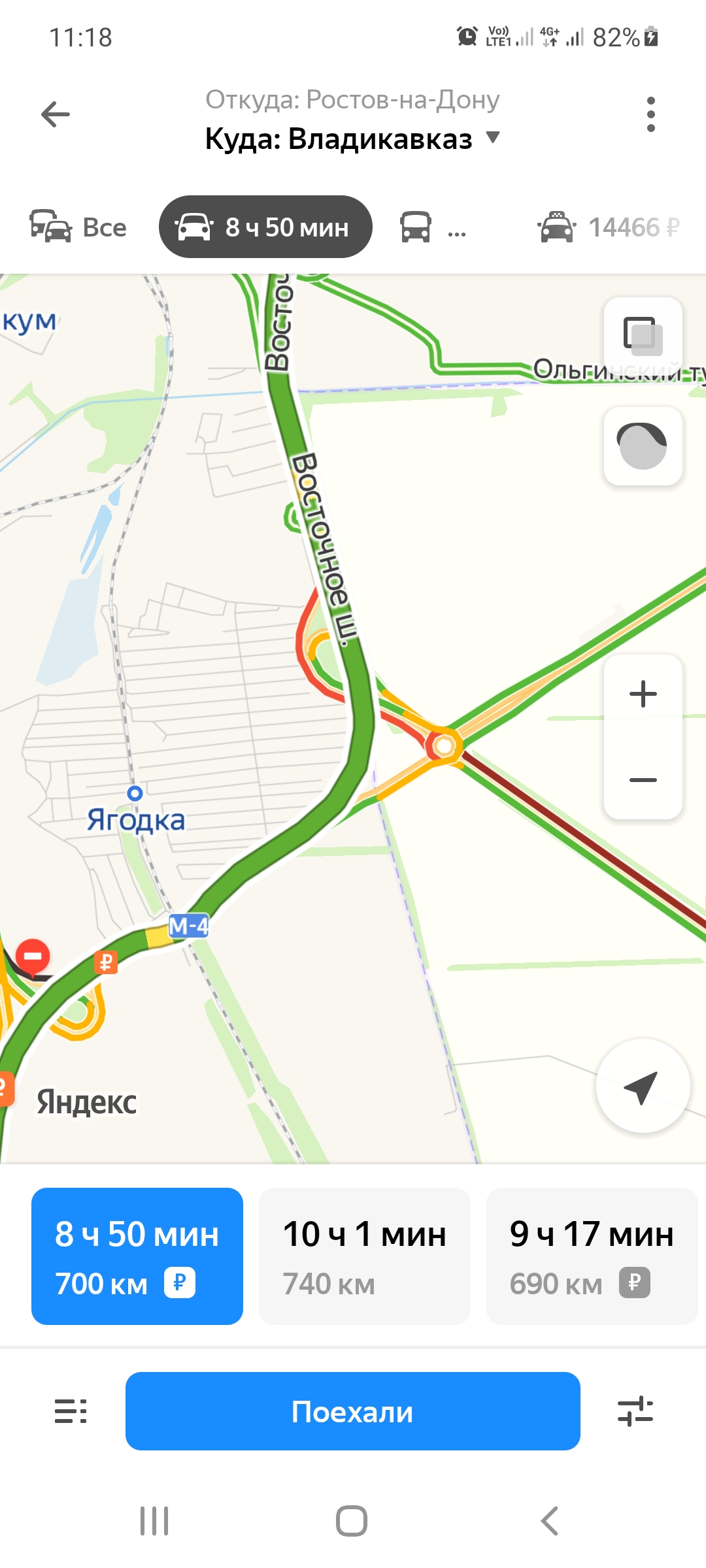This screenshot has height=1568, width=706.
Task: Select the taxi option for 14466 ₽
Action: pos(609,227)
